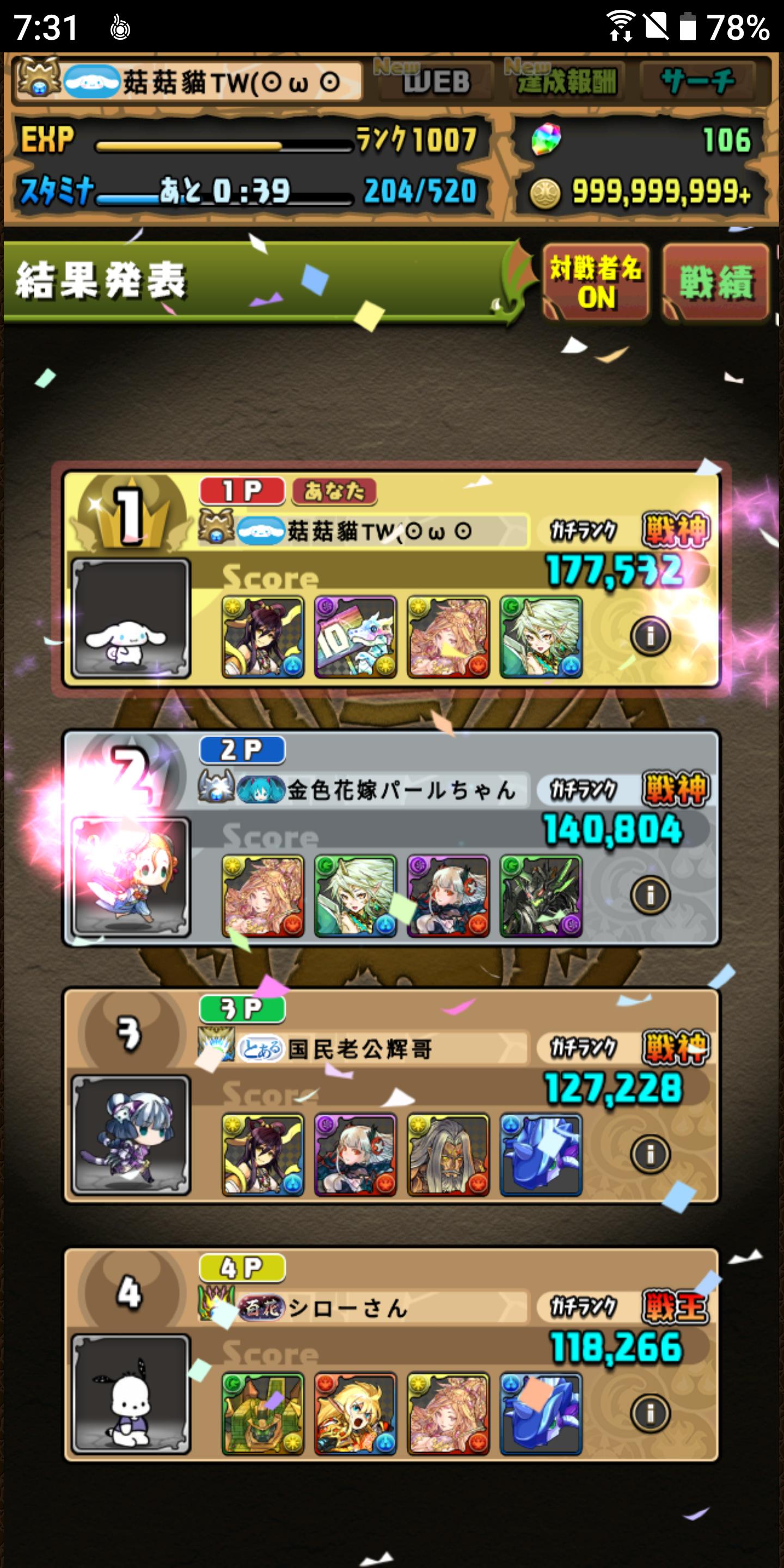
Task: Open the 達成報酬 achievement rewards
Action: 566,81
